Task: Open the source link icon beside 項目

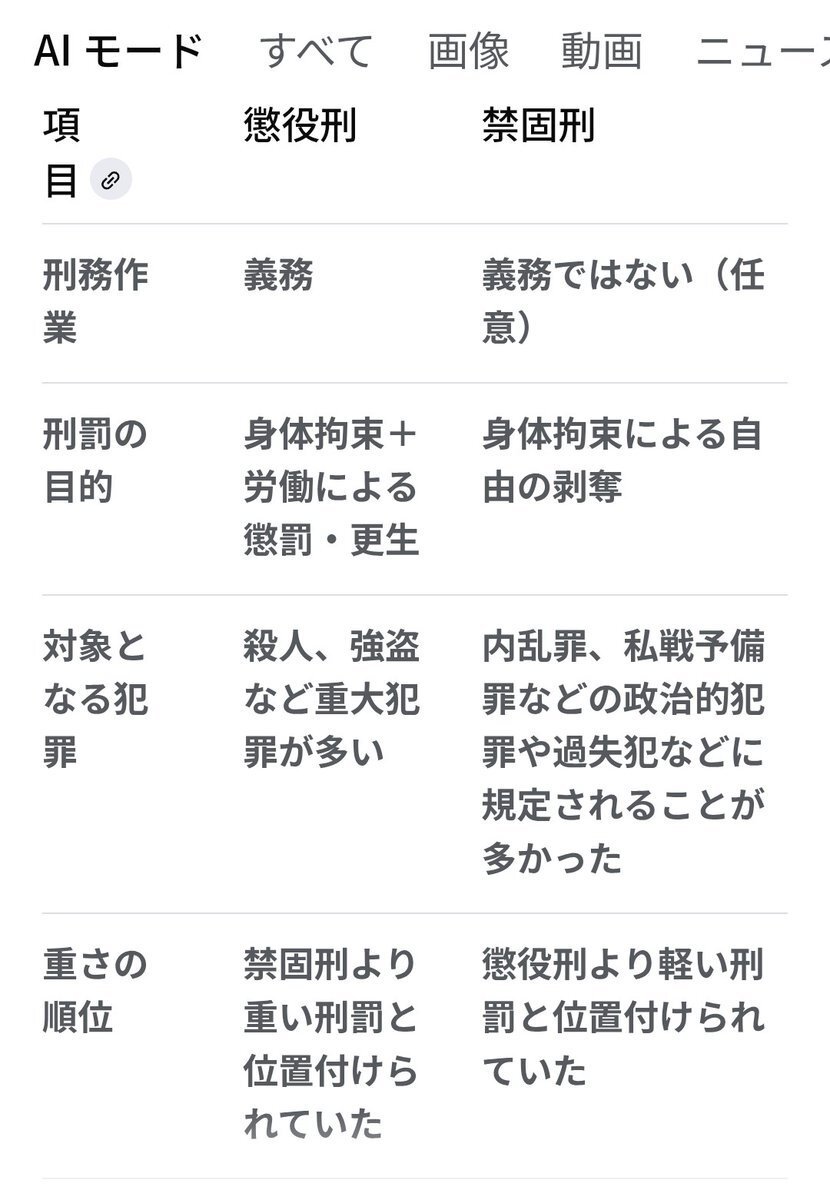Action: (111, 181)
